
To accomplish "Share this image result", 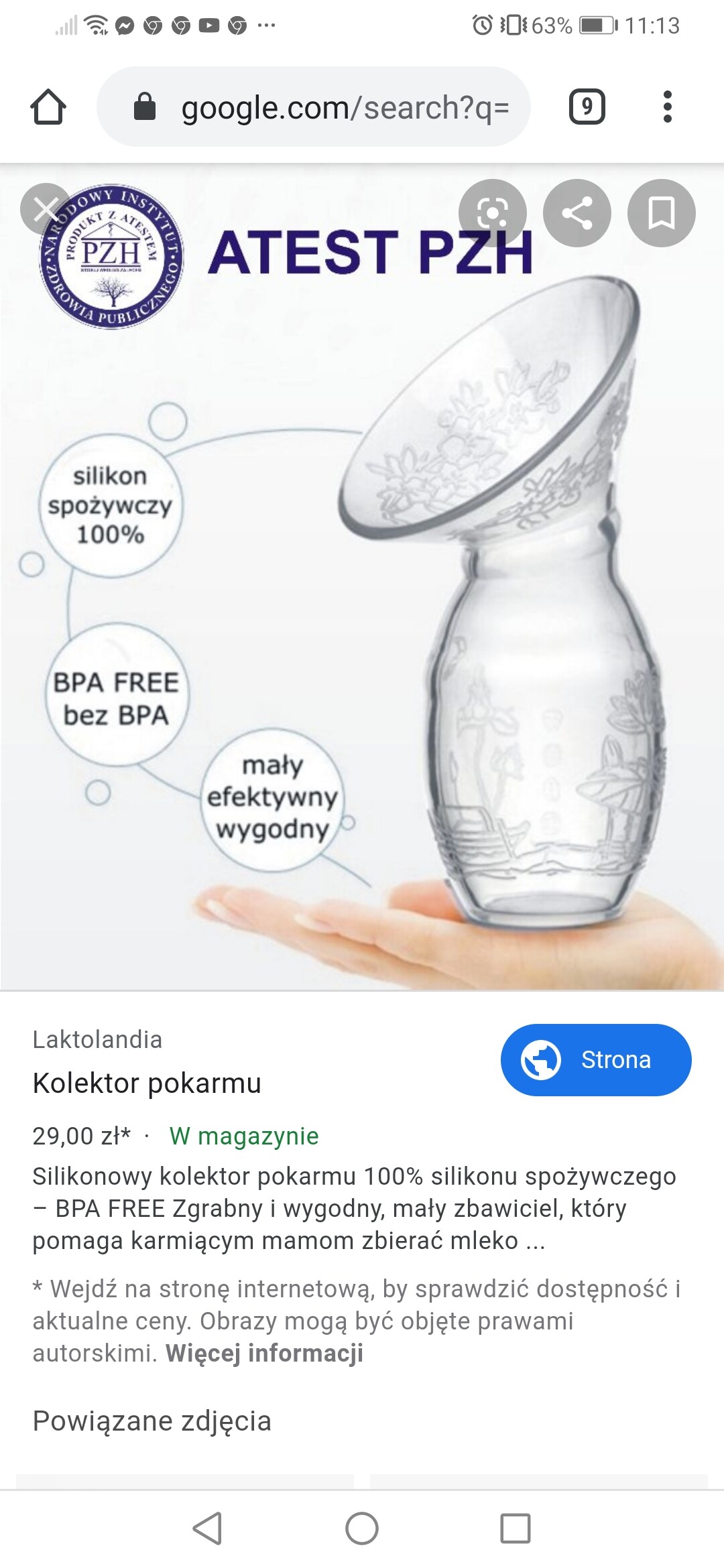I will pyautogui.click(x=577, y=213).
